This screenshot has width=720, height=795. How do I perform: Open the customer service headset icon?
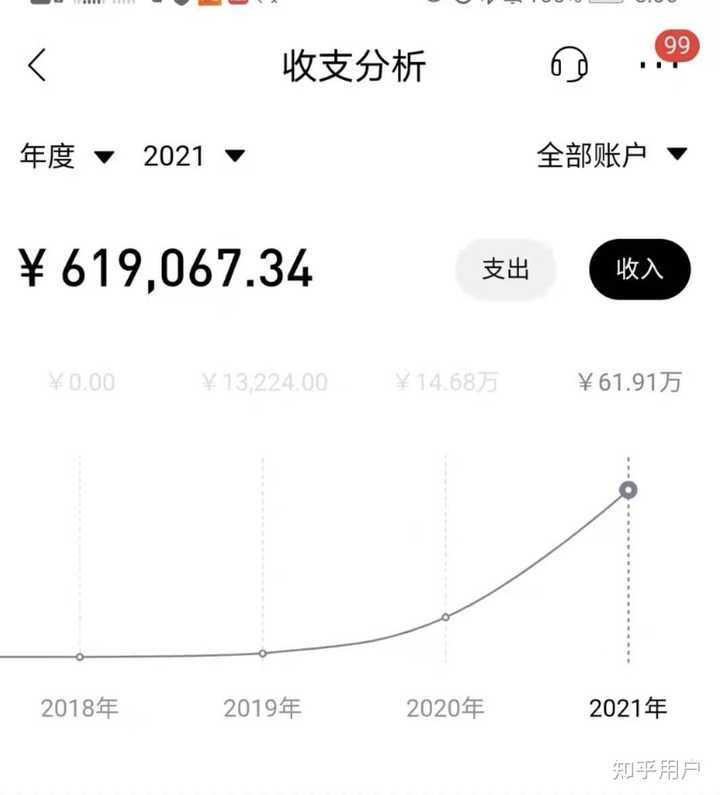point(569,64)
